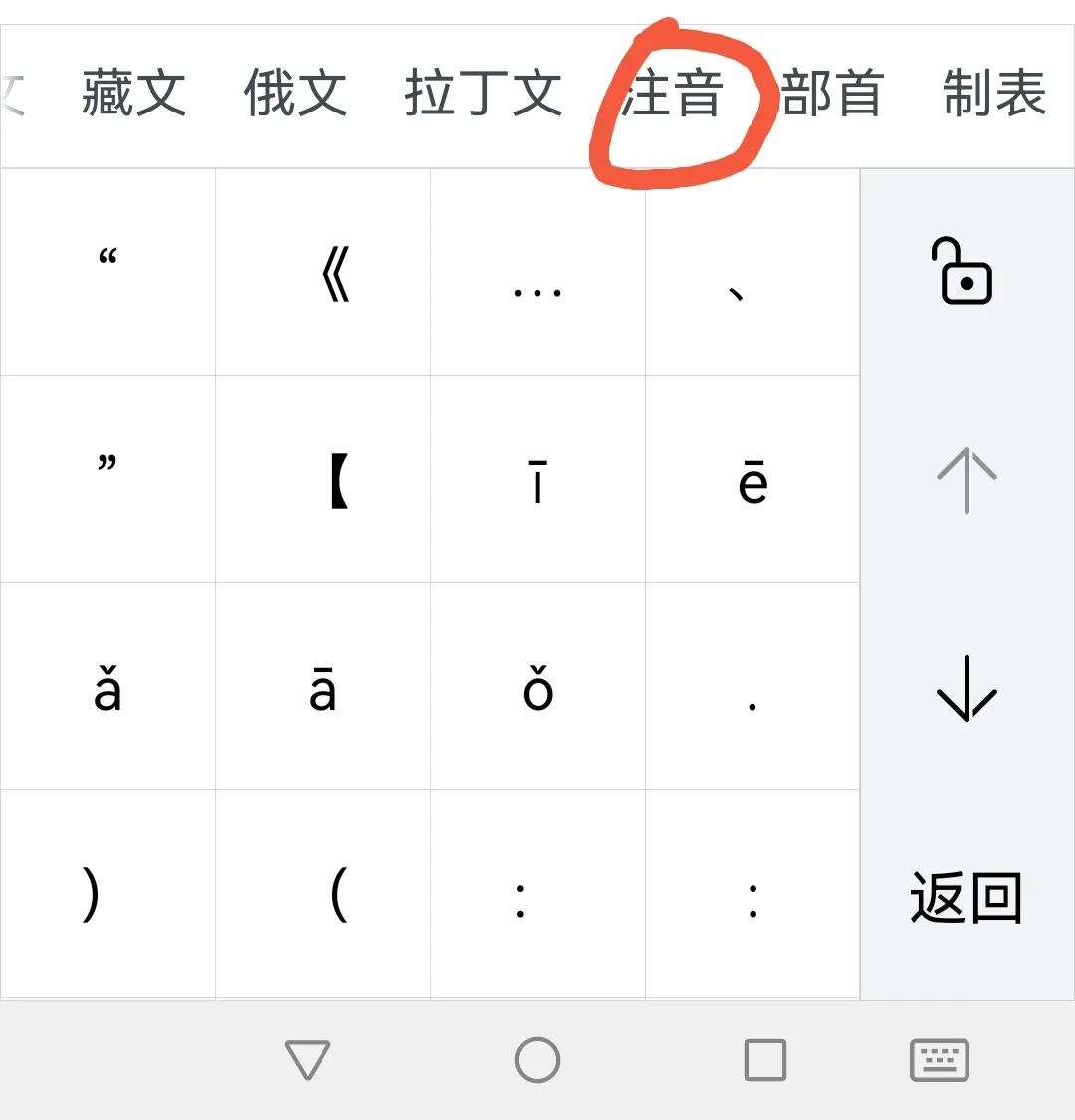Select the 藏文 Tibetan category
1075x1120 pixels.
coord(134,93)
